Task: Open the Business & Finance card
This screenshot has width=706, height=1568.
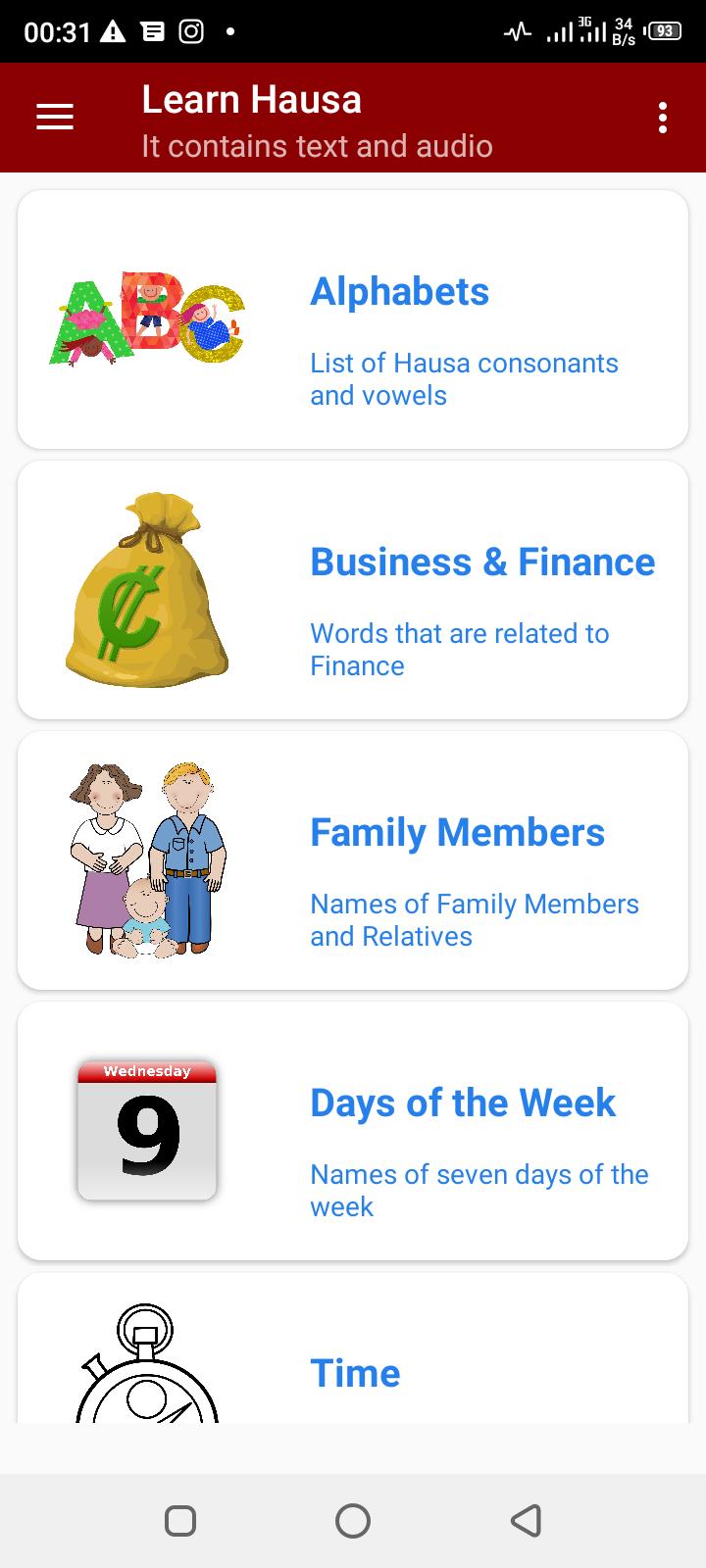Action: click(353, 590)
